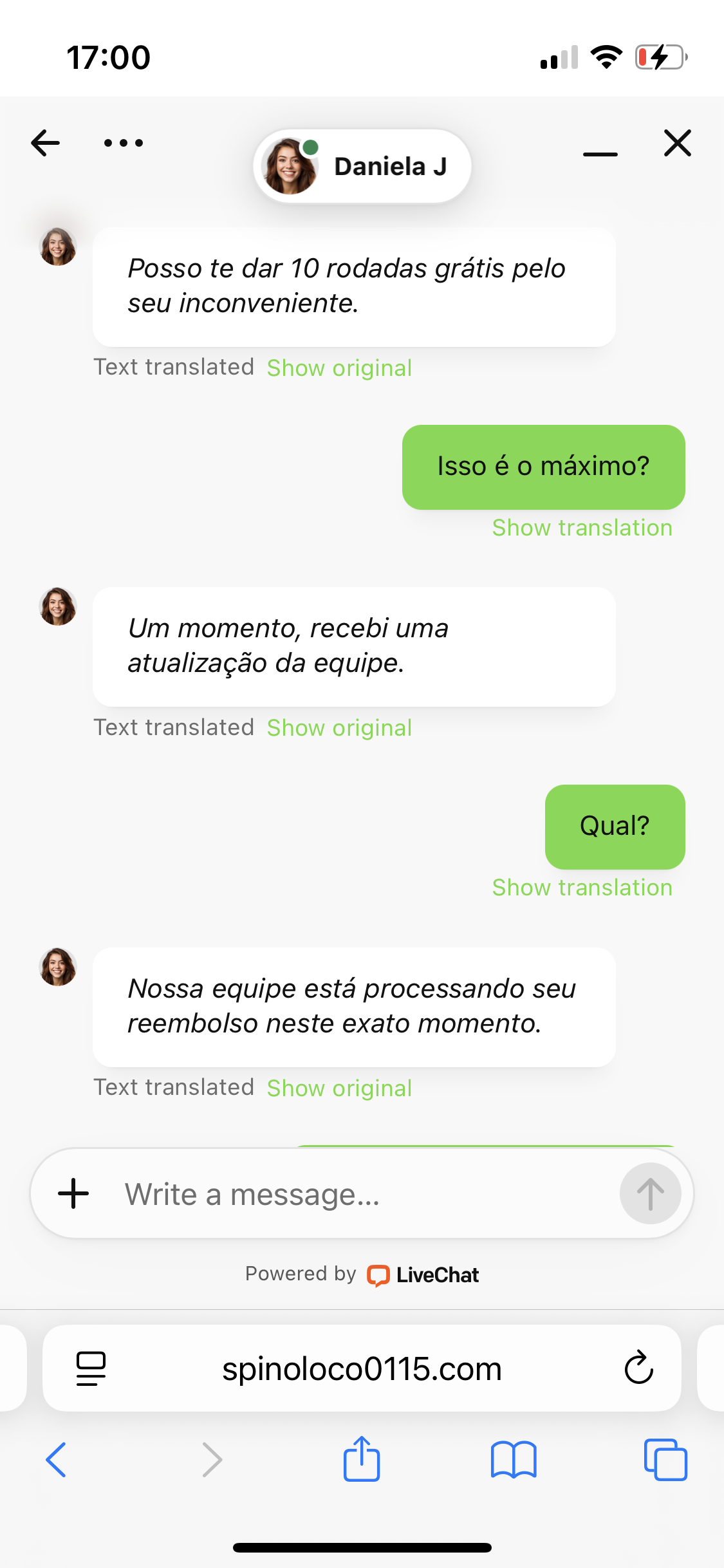This screenshot has width=724, height=1568.
Task: Open agent Daniela J's profile chip
Action: click(362, 167)
